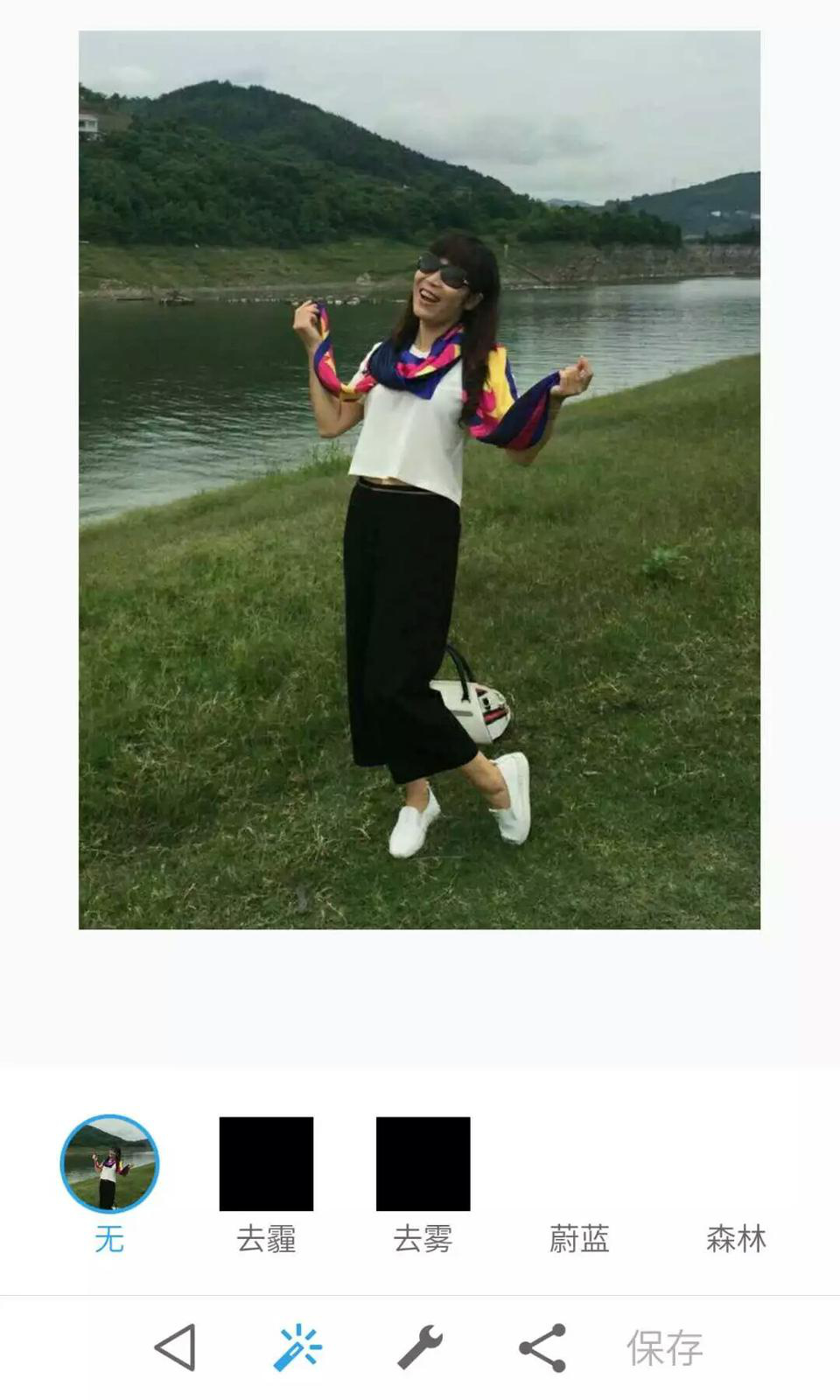Tap 保存 to save the photo
Image resolution: width=840 pixels, height=1400 pixels.
click(x=665, y=1348)
